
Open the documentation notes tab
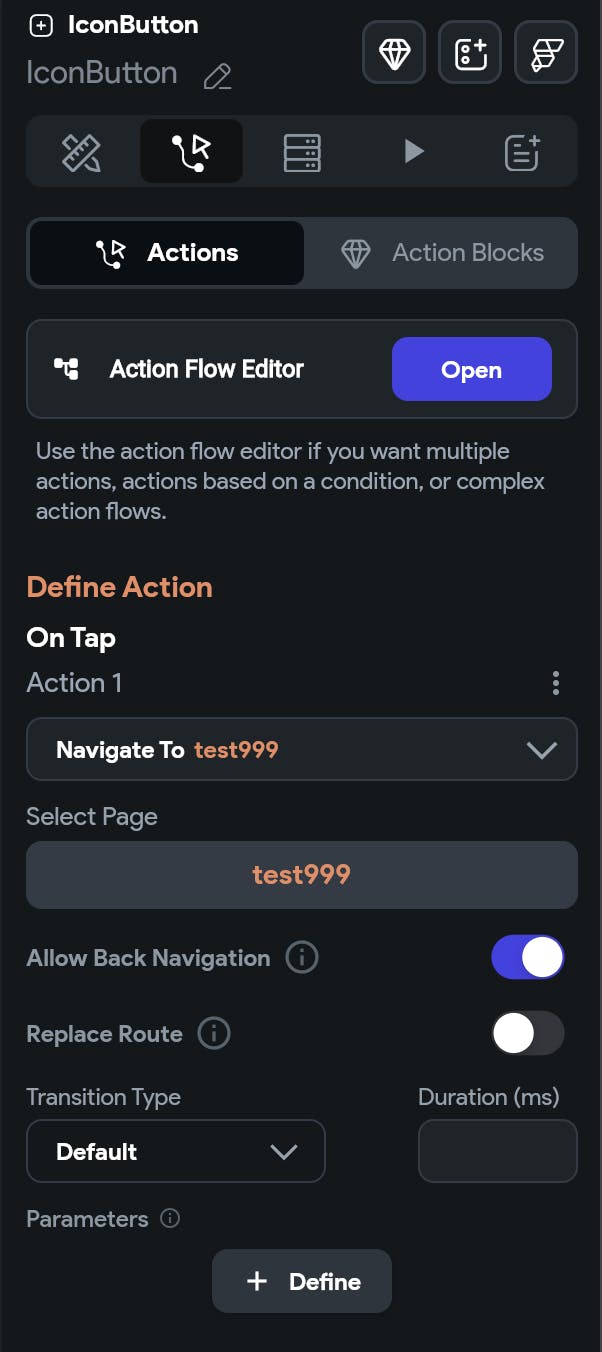point(522,152)
